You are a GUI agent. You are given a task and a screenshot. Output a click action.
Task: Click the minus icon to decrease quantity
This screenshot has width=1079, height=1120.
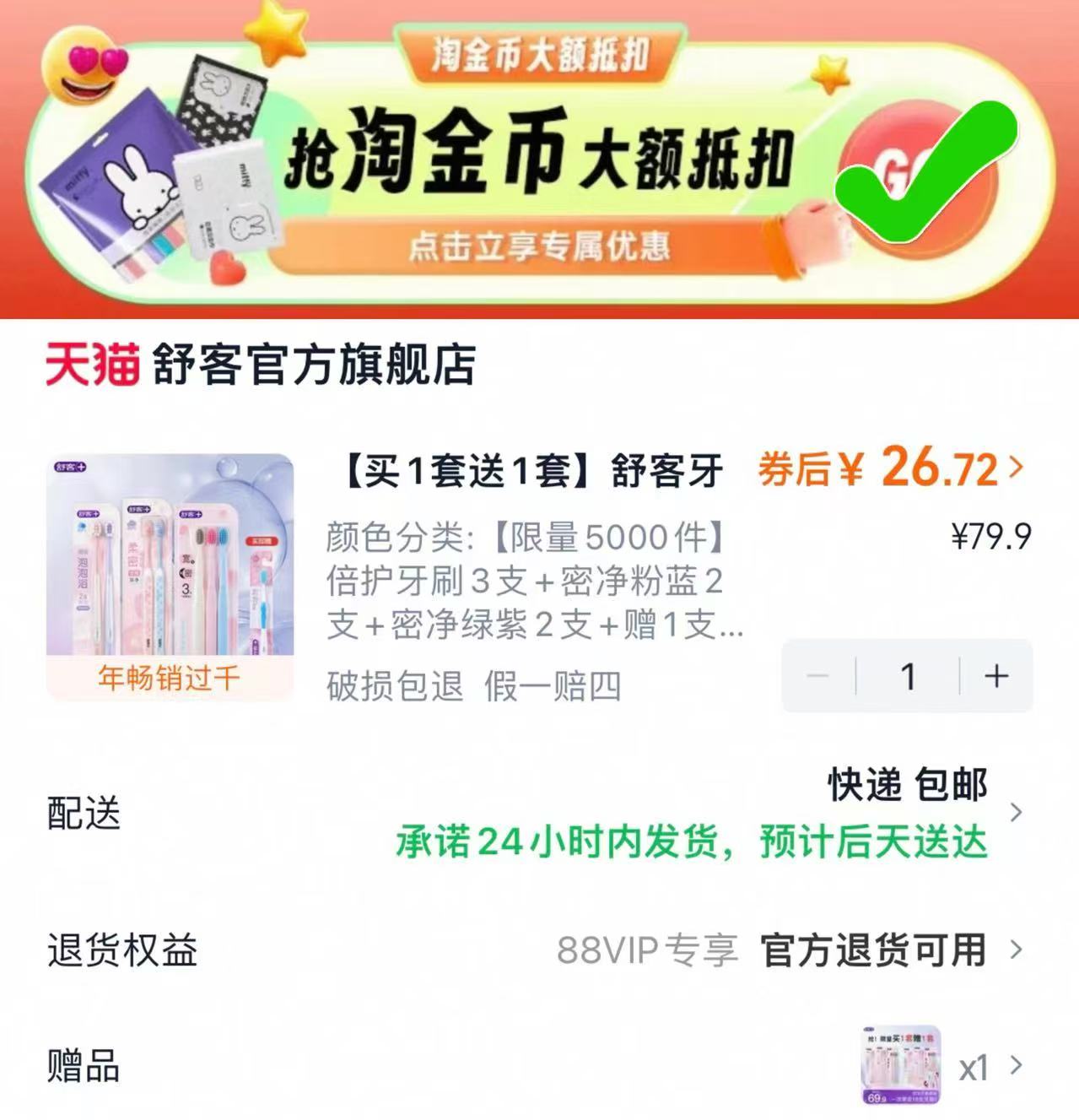tap(817, 675)
